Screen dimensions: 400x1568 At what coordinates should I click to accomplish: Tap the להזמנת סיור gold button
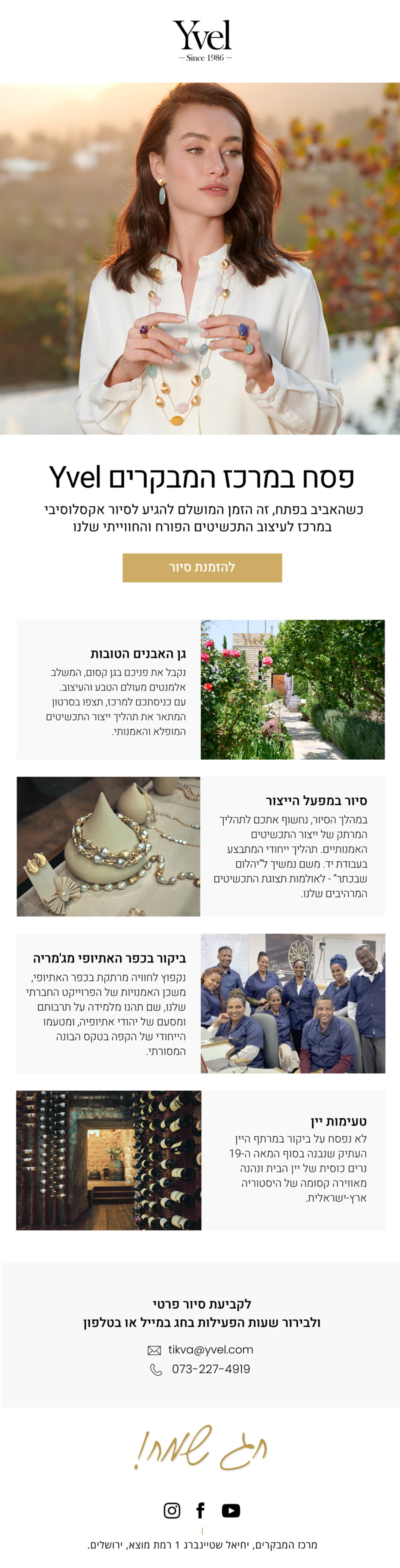[x=202, y=567]
